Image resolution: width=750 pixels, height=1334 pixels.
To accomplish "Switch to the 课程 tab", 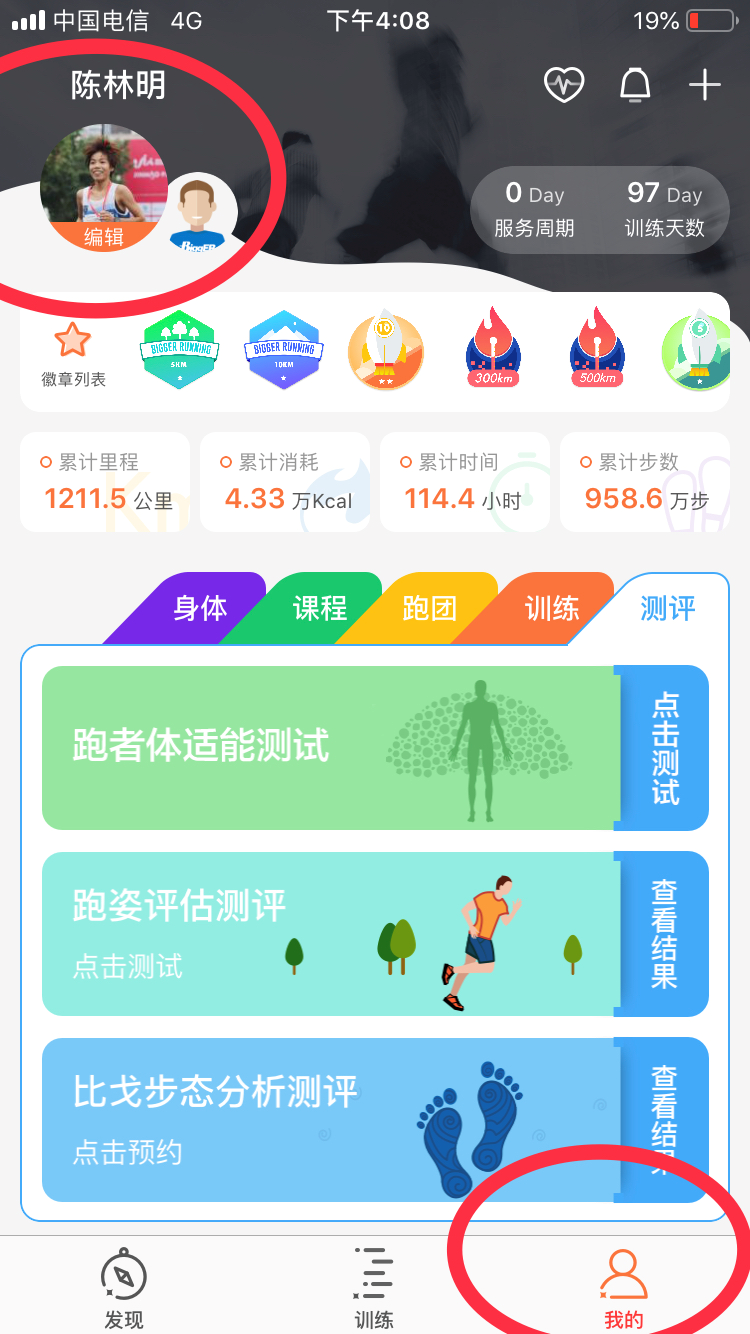I will click(x=318, y=608).
